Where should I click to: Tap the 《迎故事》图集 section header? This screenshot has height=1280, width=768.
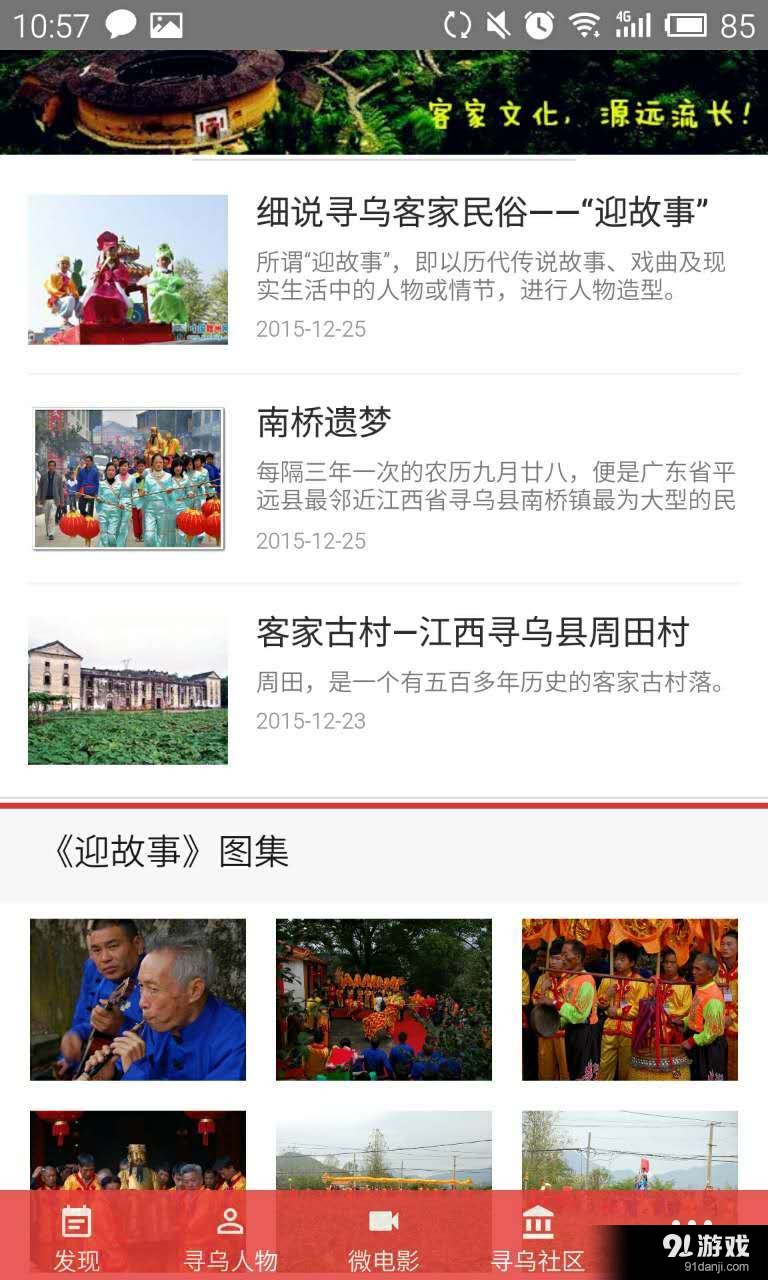[172, 855]
